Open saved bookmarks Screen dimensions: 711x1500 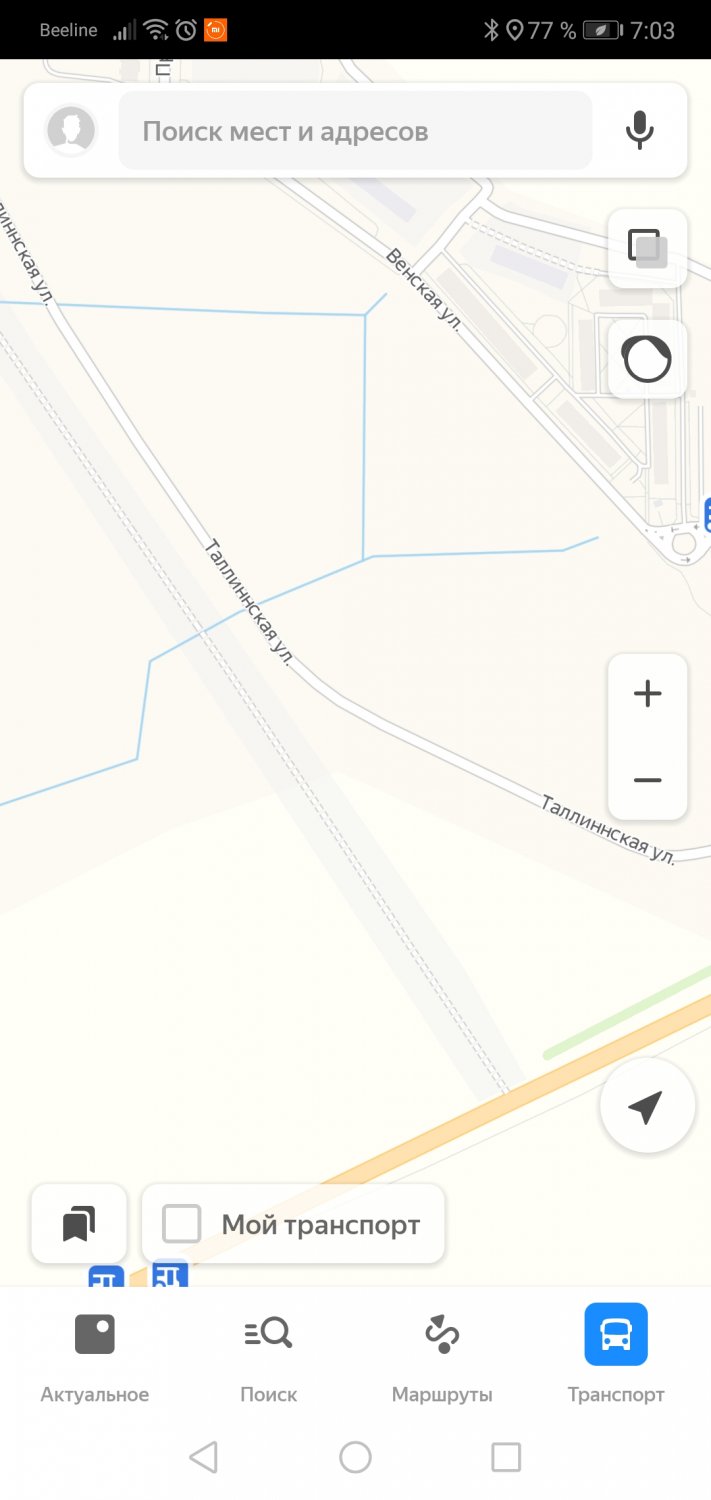click(79, 1224)
